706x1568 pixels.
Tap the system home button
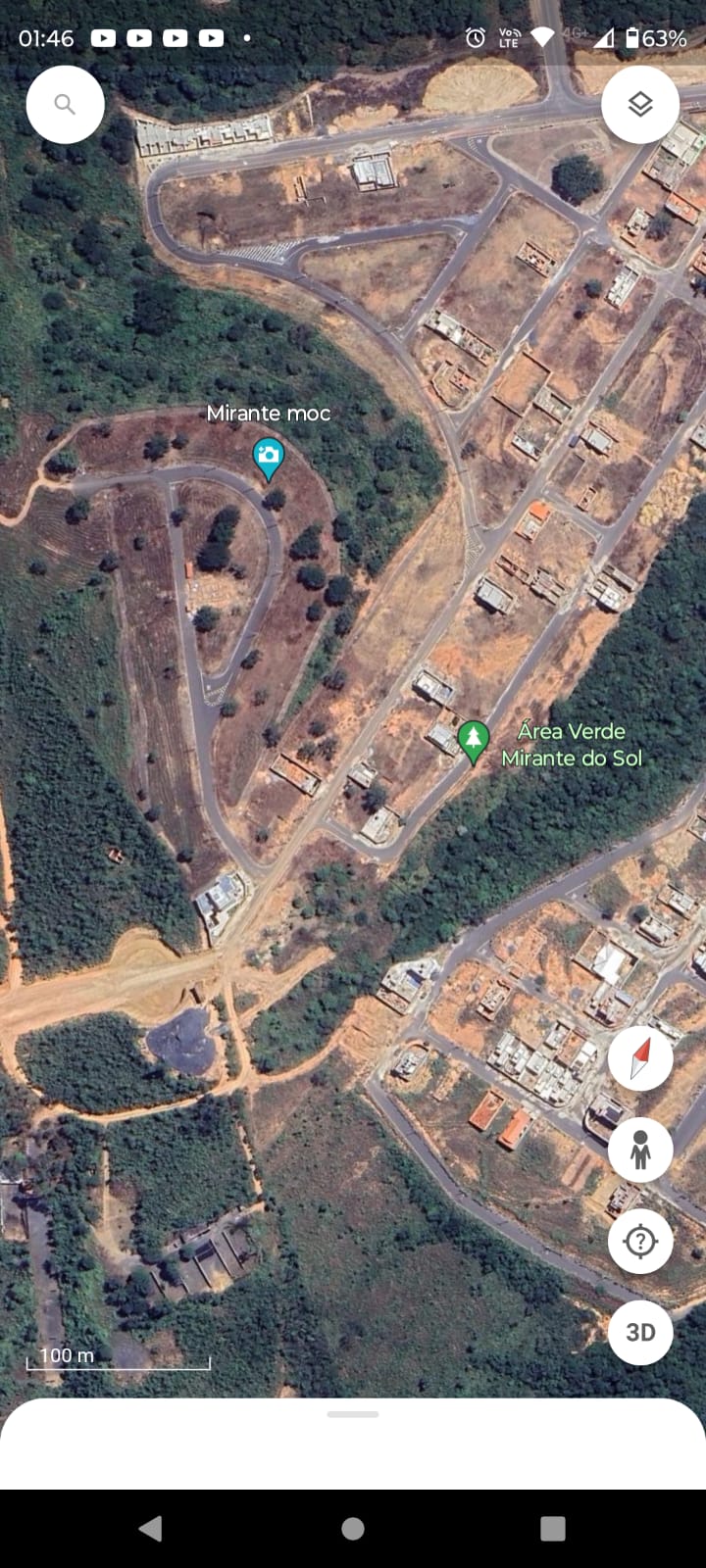(353, 1528)
